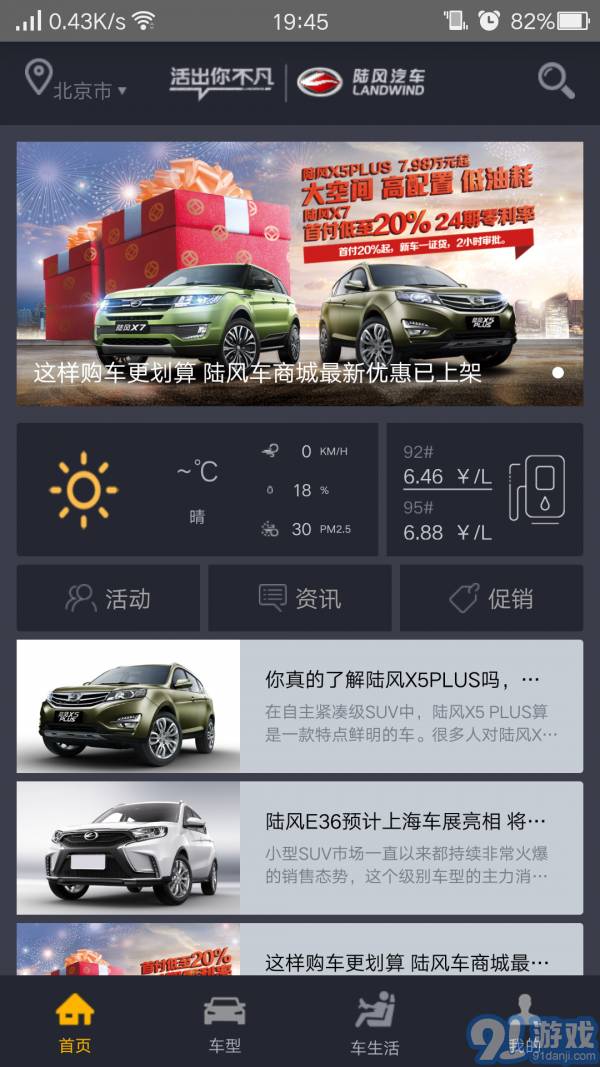Viewport: 600px width, 1067px height.
Task: Tap the 促销 button
Action: 491,598
